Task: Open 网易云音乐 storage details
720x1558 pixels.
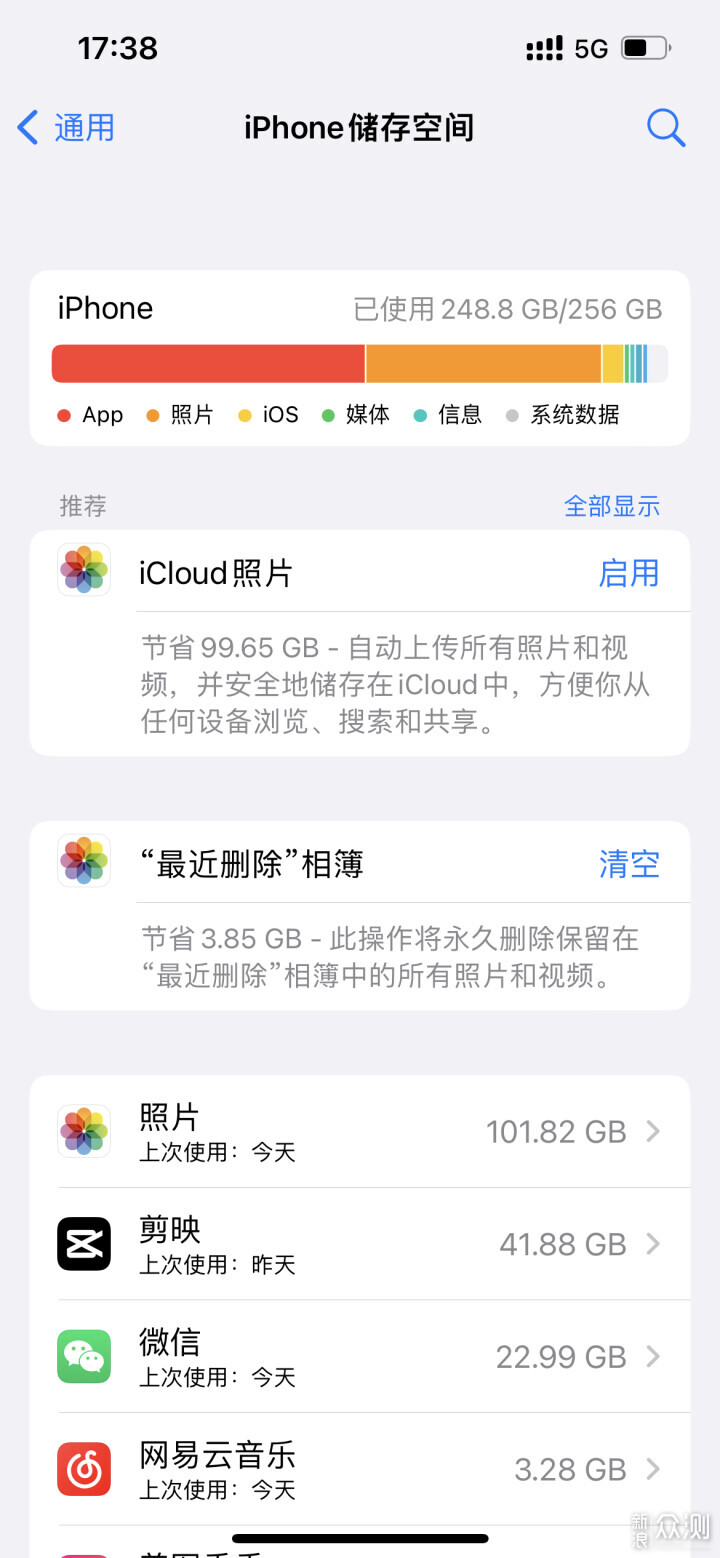Action: (360, 1469)
